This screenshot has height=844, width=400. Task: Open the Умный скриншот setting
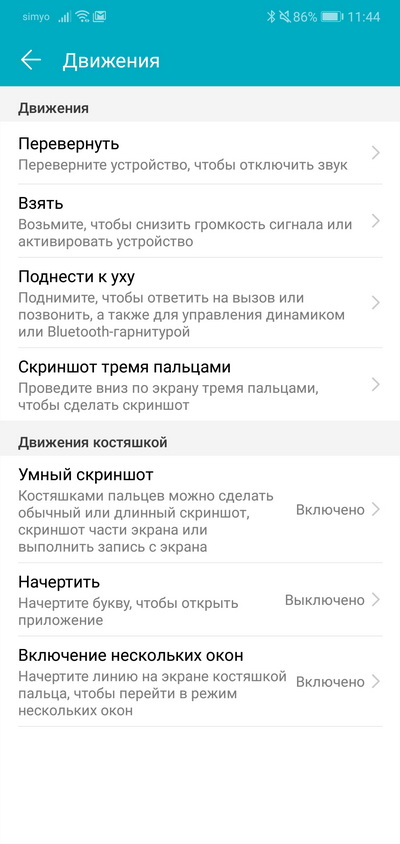[200, 509]
